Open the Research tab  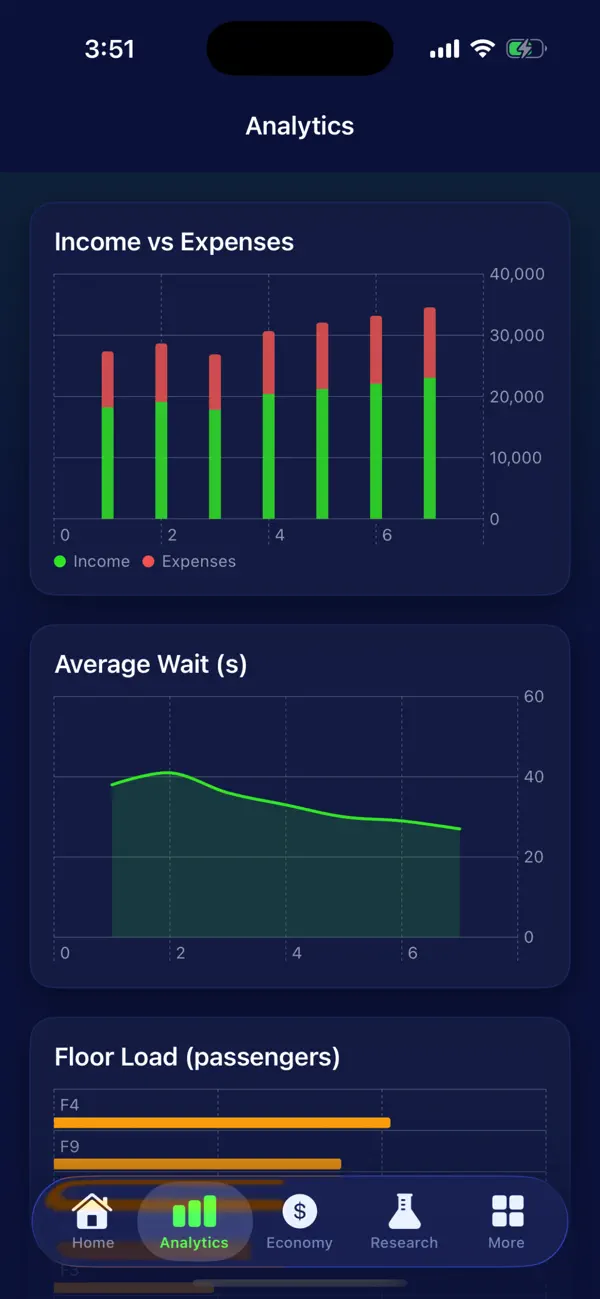pos(404,1221)
